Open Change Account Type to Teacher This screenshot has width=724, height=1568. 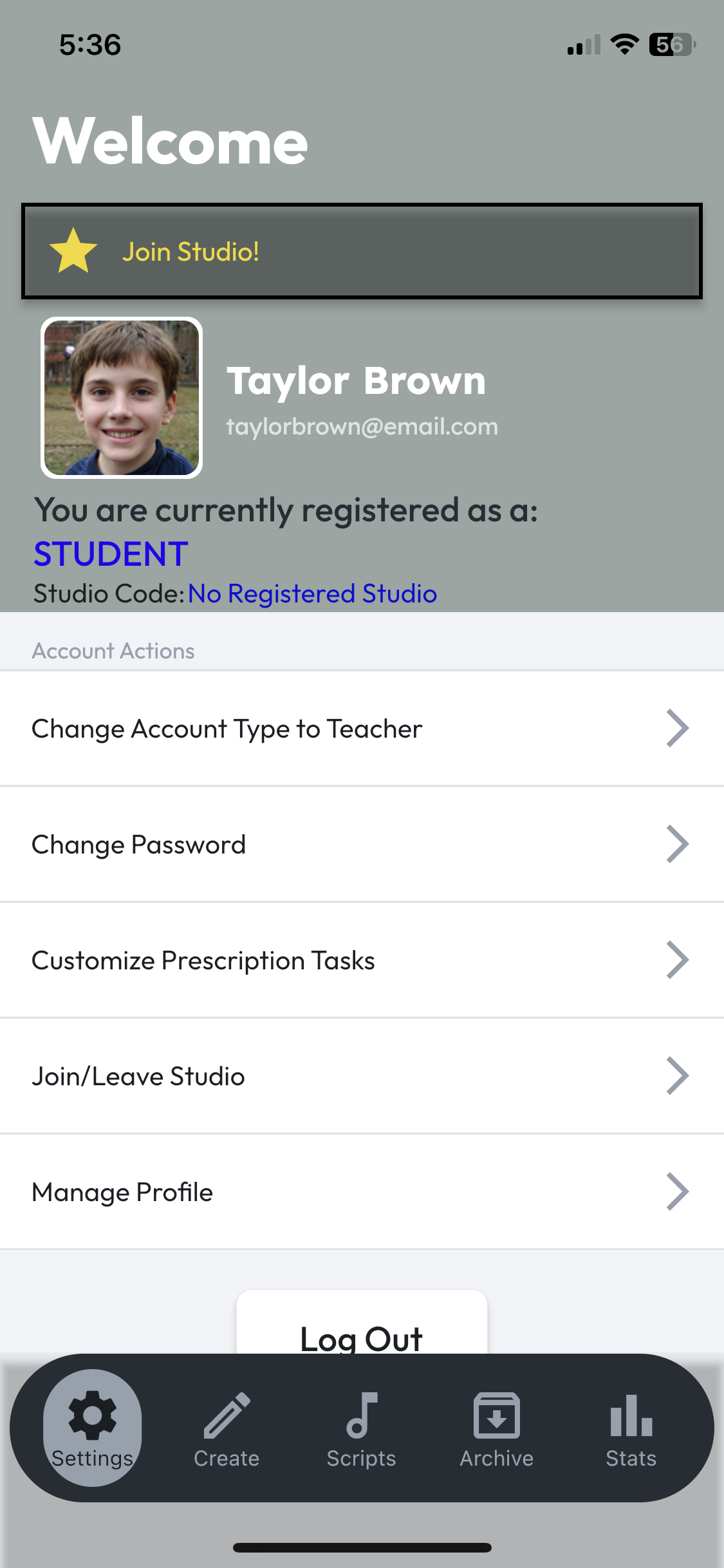point(362,729)
